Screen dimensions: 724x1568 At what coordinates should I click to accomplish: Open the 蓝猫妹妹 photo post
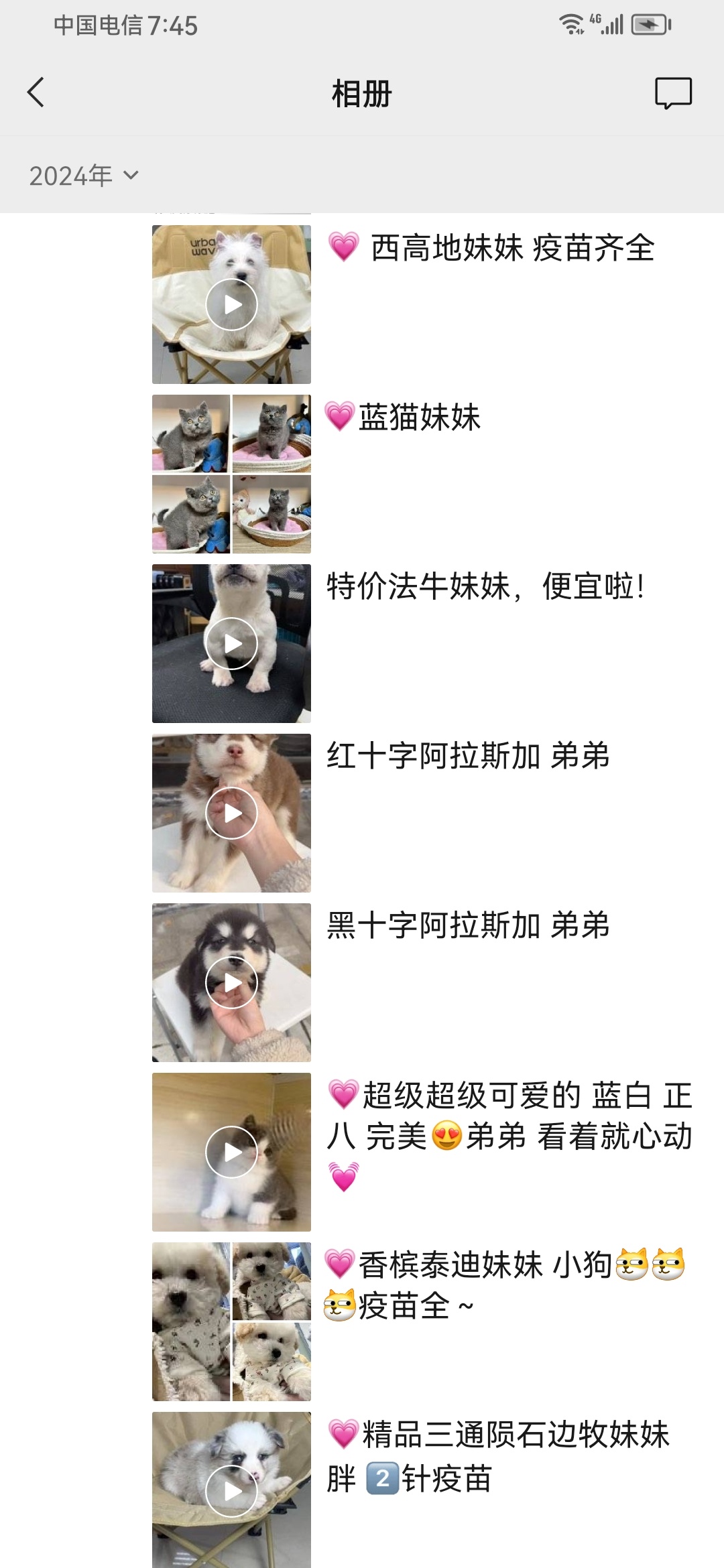pyautogui.click(x=231, y=474)
